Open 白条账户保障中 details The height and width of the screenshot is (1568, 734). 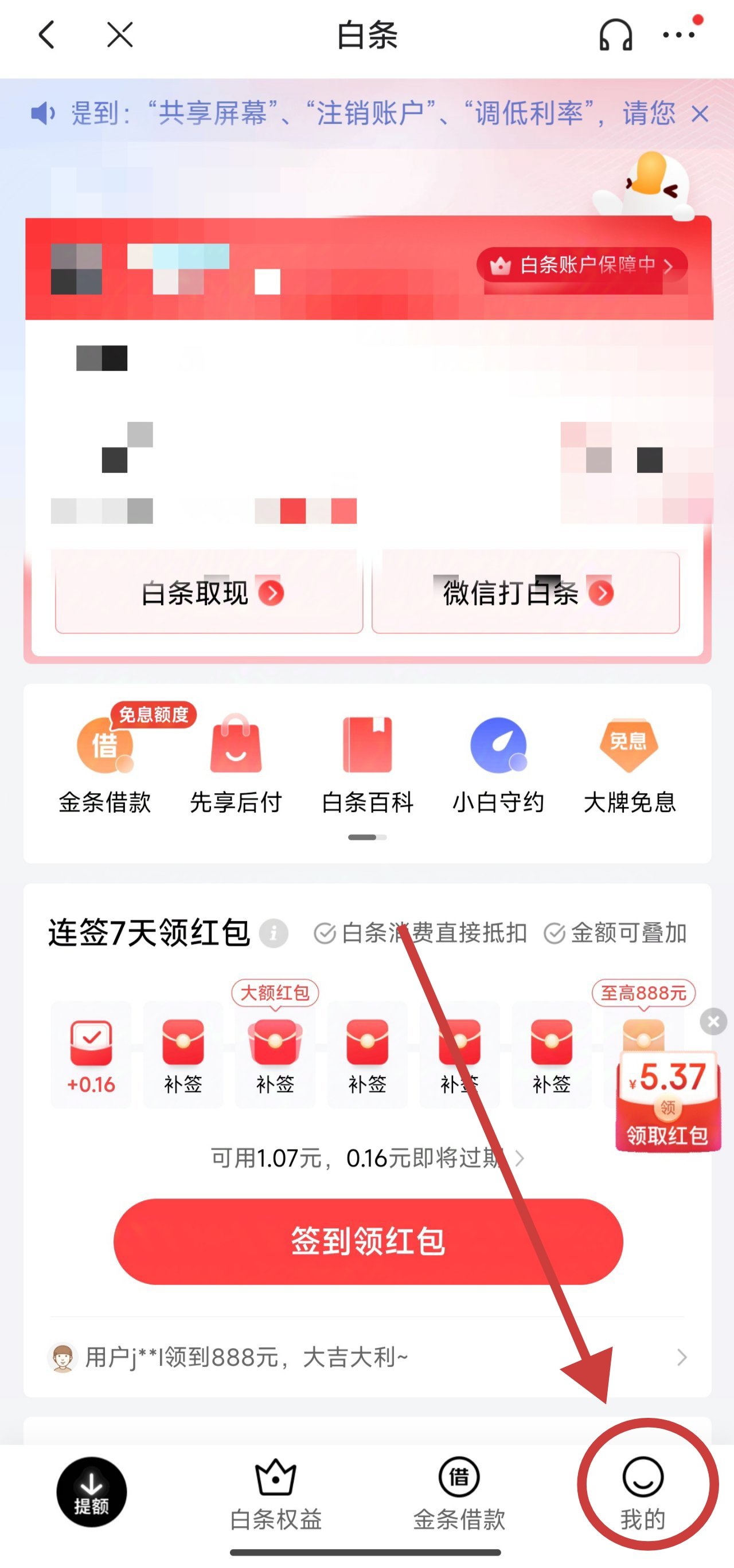[x=583, y=265]
